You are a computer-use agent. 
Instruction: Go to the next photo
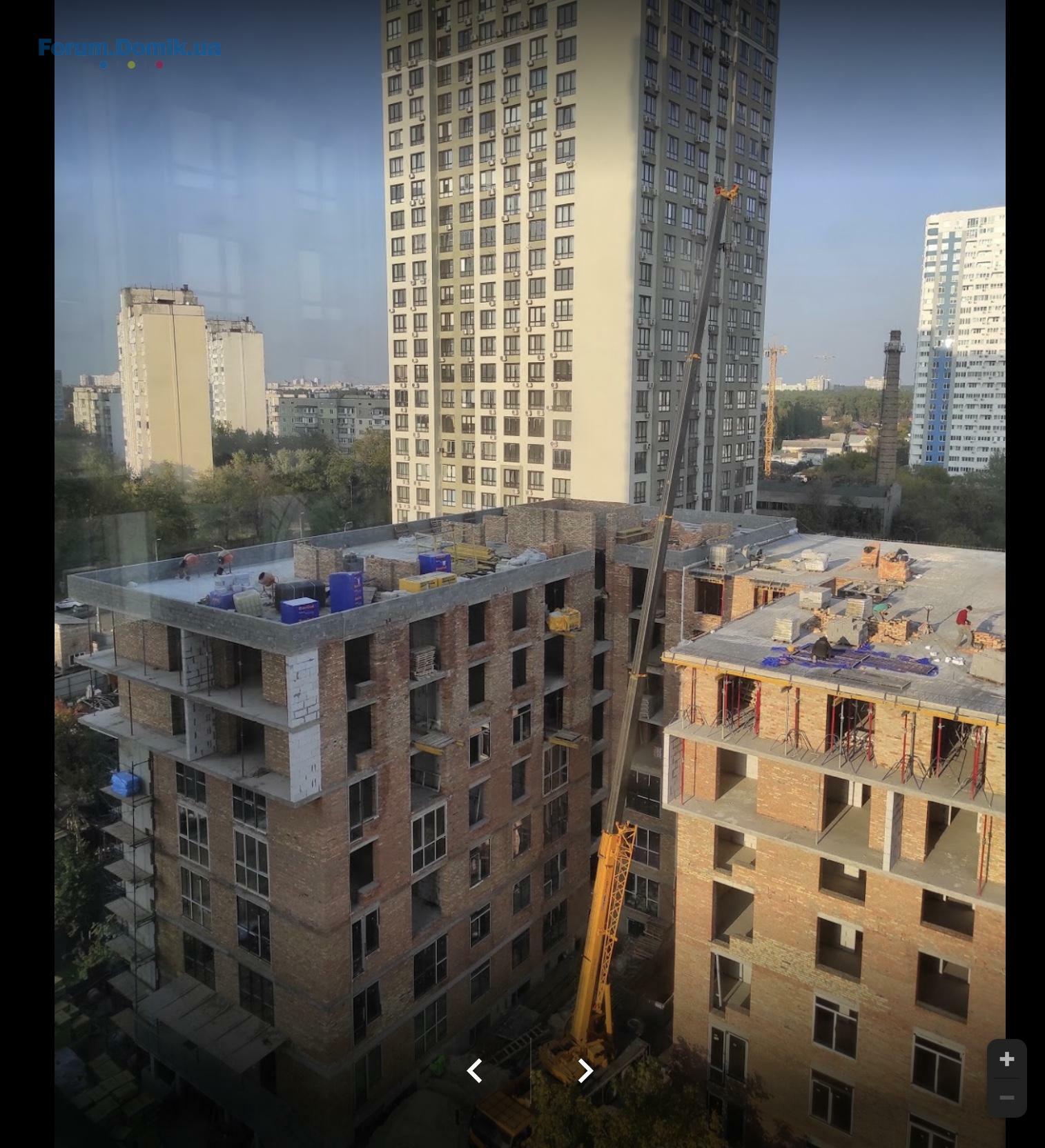point(585,1071)
